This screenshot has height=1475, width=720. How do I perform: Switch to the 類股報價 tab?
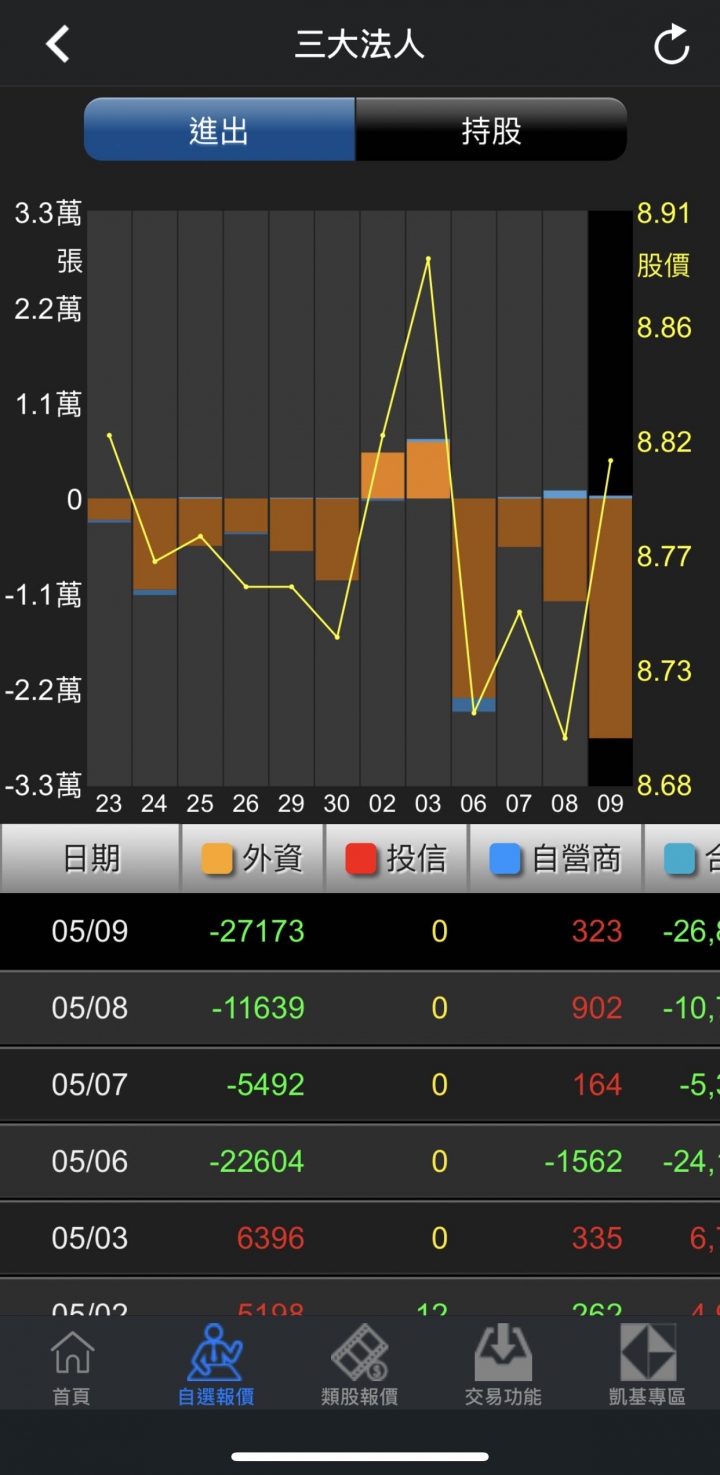(x=360, y=1365)
